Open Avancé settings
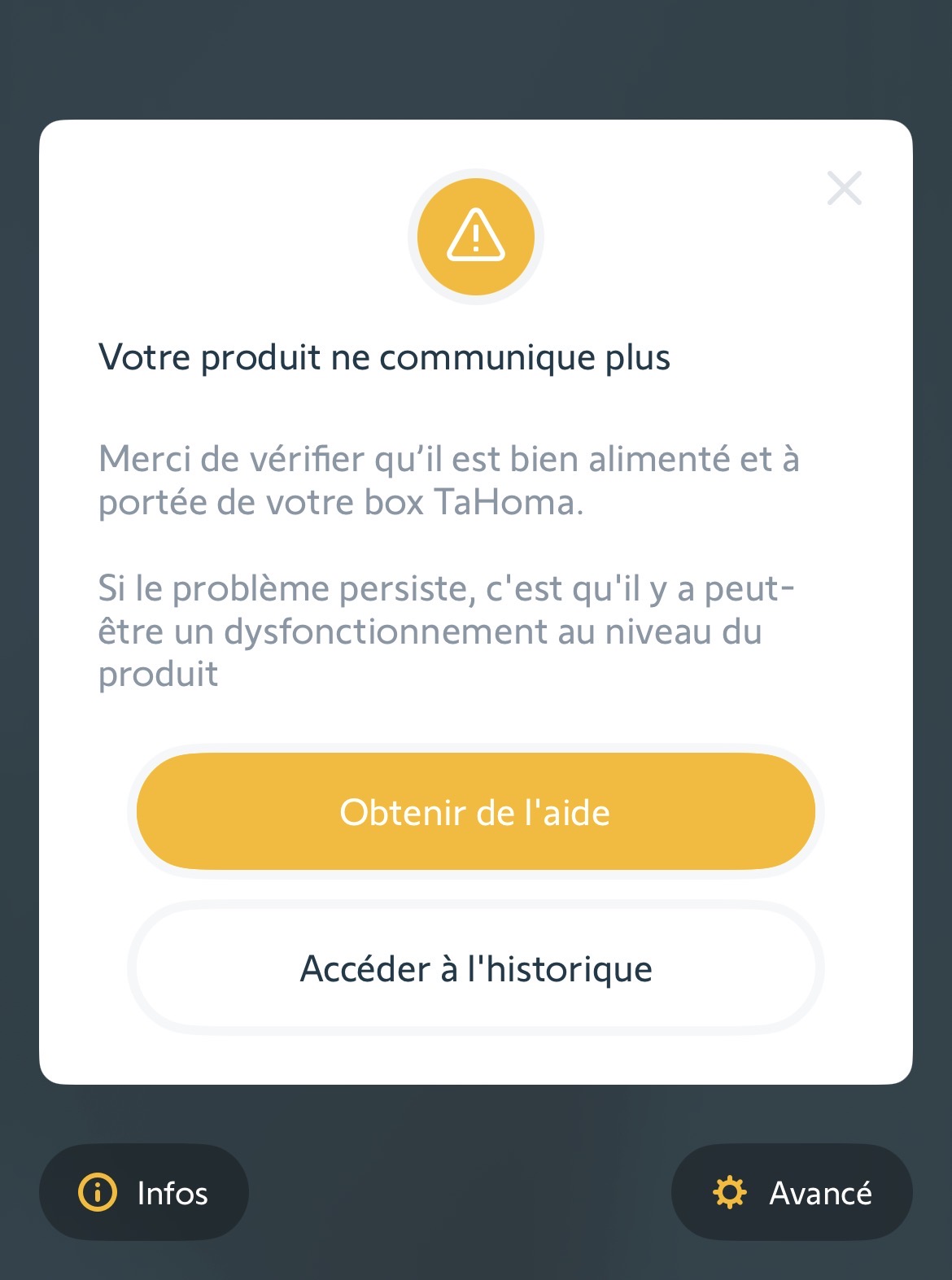 [791, 1192]
